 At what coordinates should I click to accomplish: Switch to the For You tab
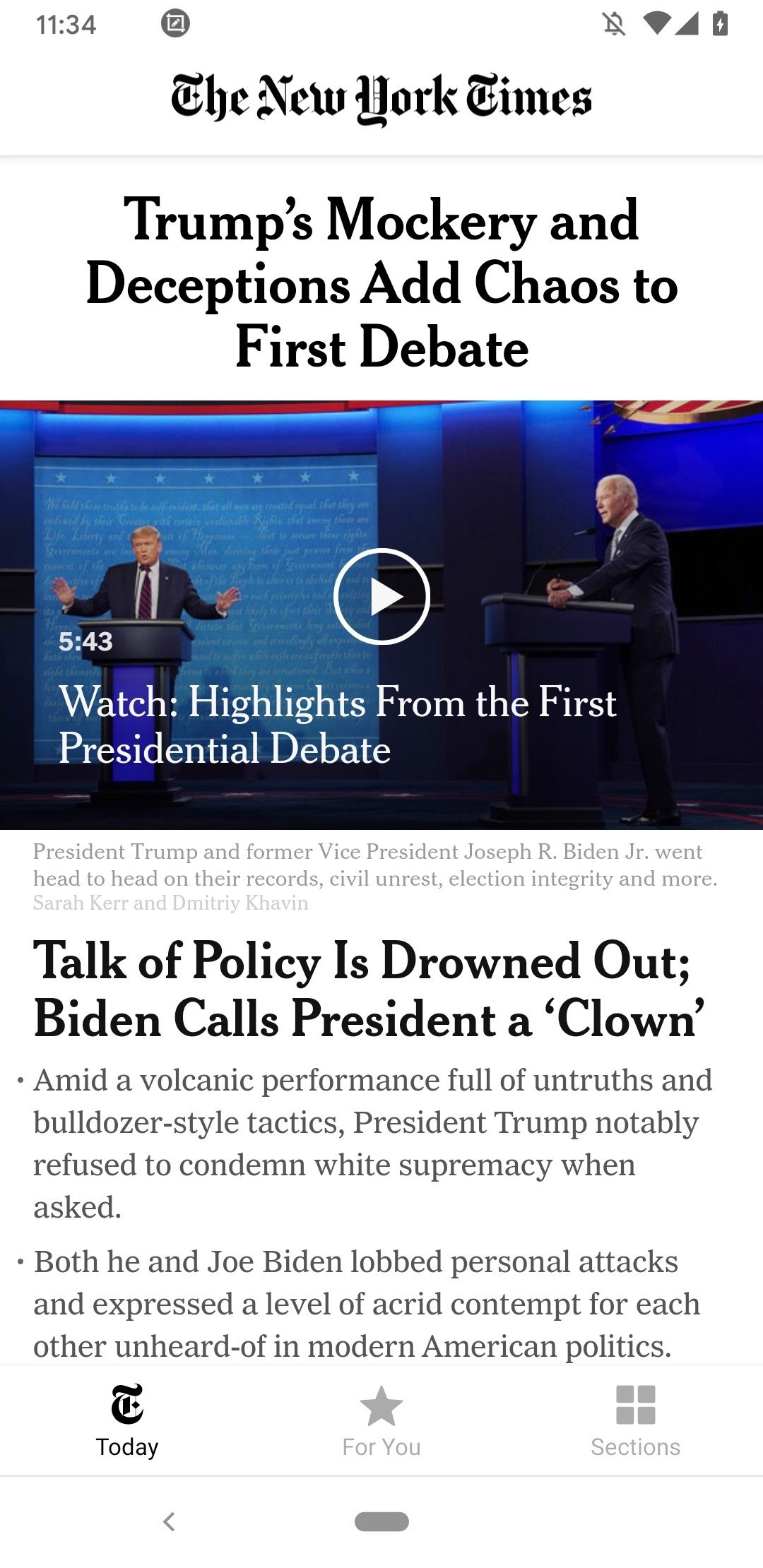coord(381,1421)
